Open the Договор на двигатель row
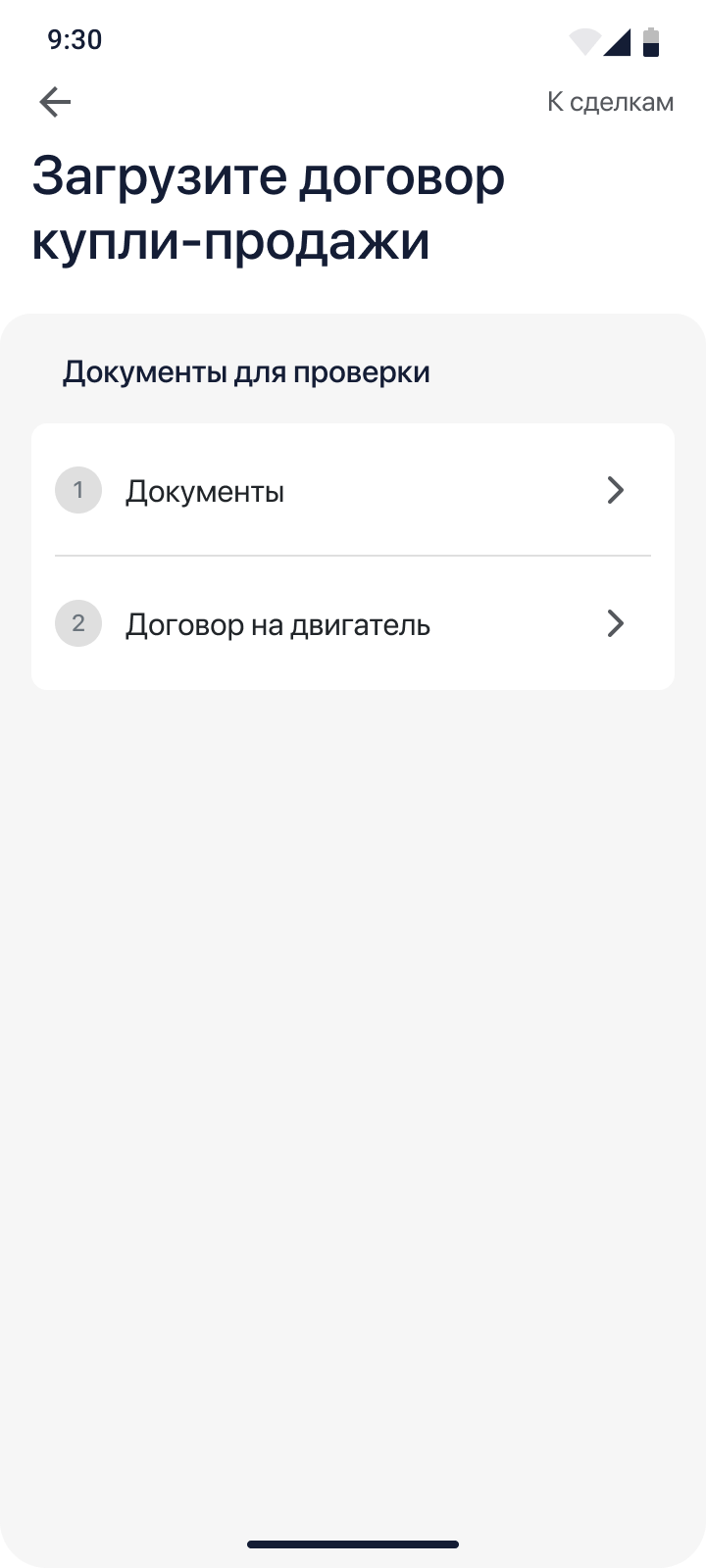The width and height of the screenshot is (706, 1568). [x=353, y=623]
